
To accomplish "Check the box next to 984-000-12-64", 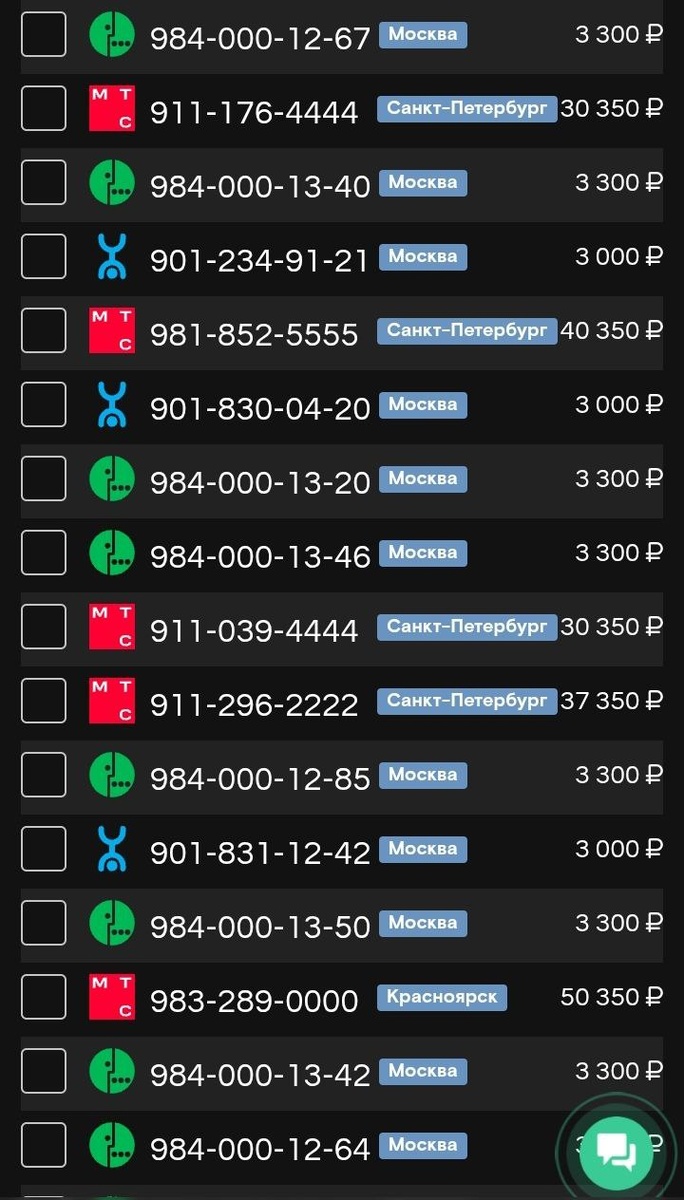I will point(44,1145).
